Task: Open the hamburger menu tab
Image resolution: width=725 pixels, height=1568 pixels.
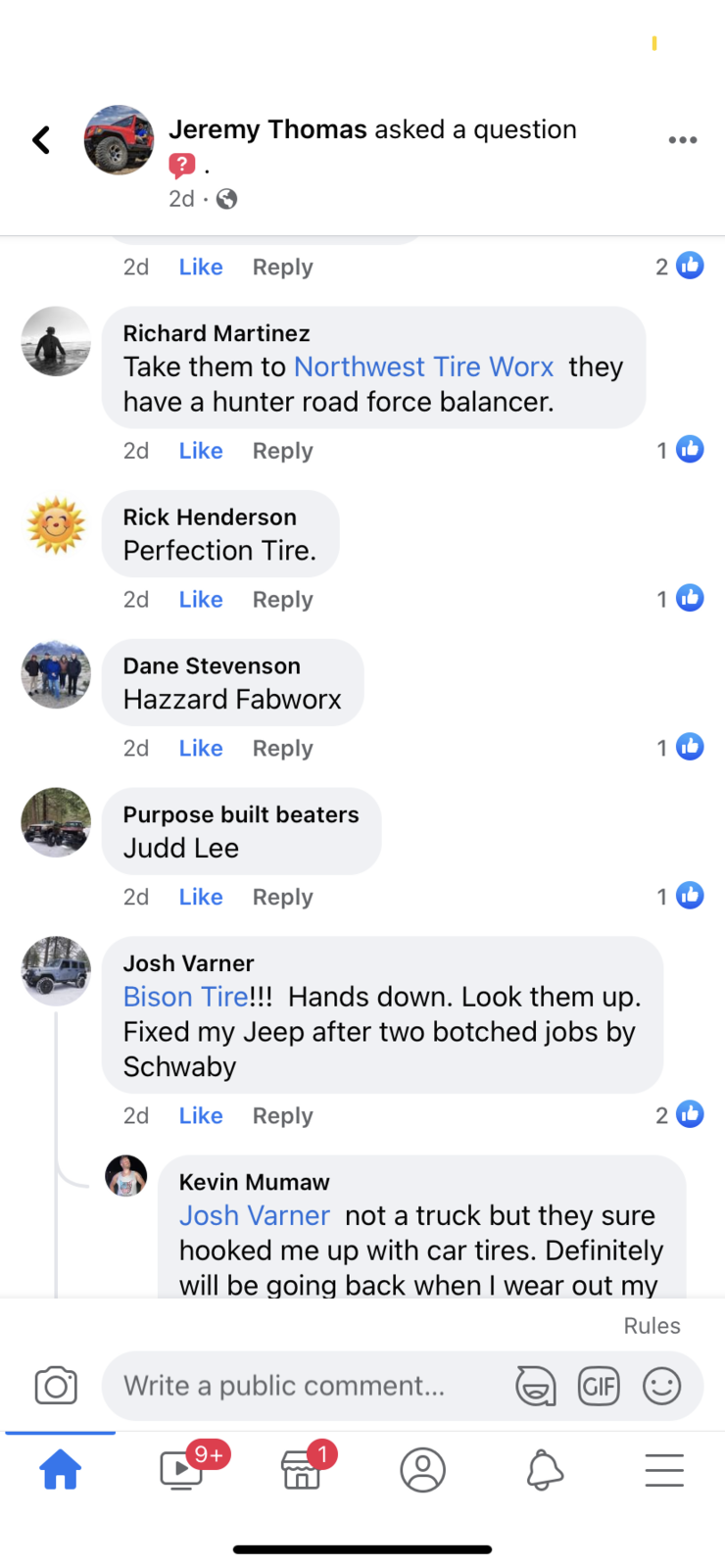Action: 664,1470
